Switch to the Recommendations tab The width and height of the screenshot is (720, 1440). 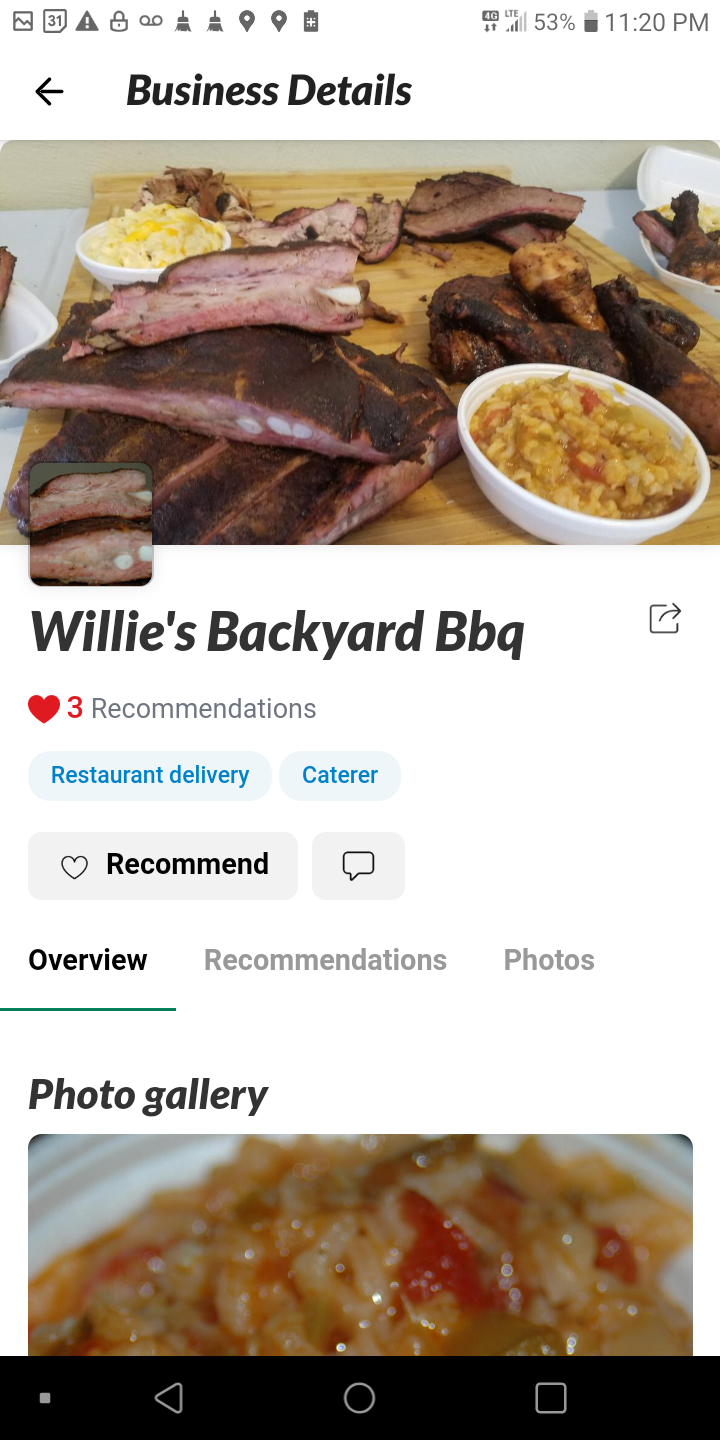325,959
